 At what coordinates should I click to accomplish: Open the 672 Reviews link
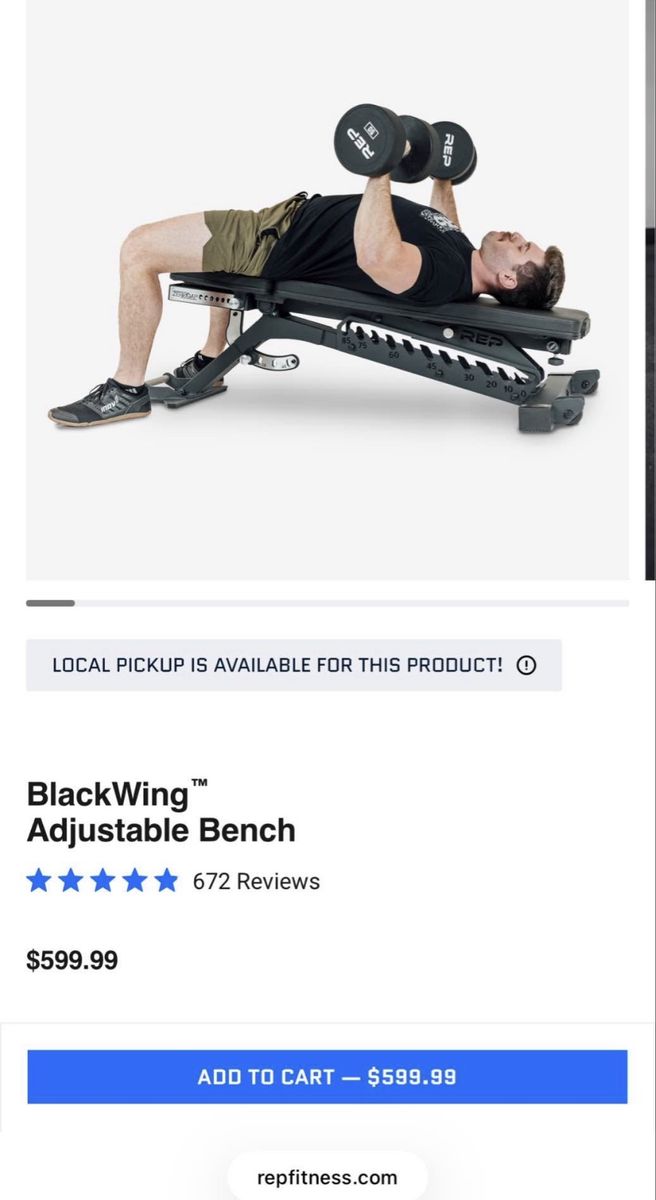click(256, 882)
